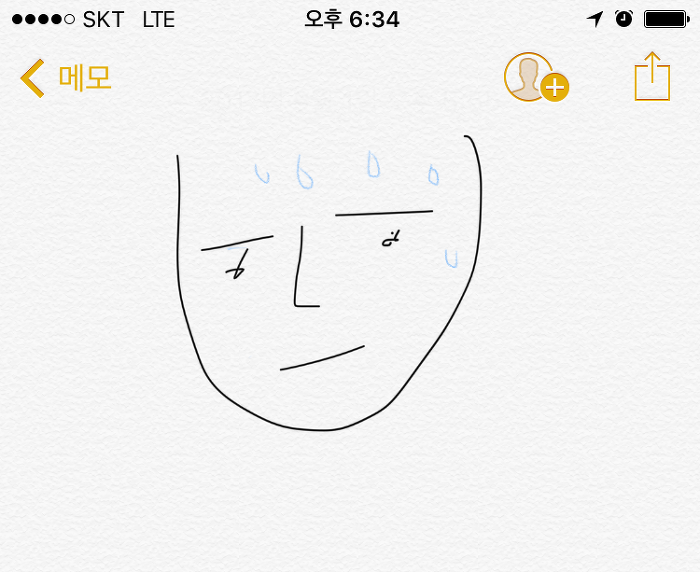Open the share sheet icon
Viewport: 700px width, 572px height.
[652, 77]
